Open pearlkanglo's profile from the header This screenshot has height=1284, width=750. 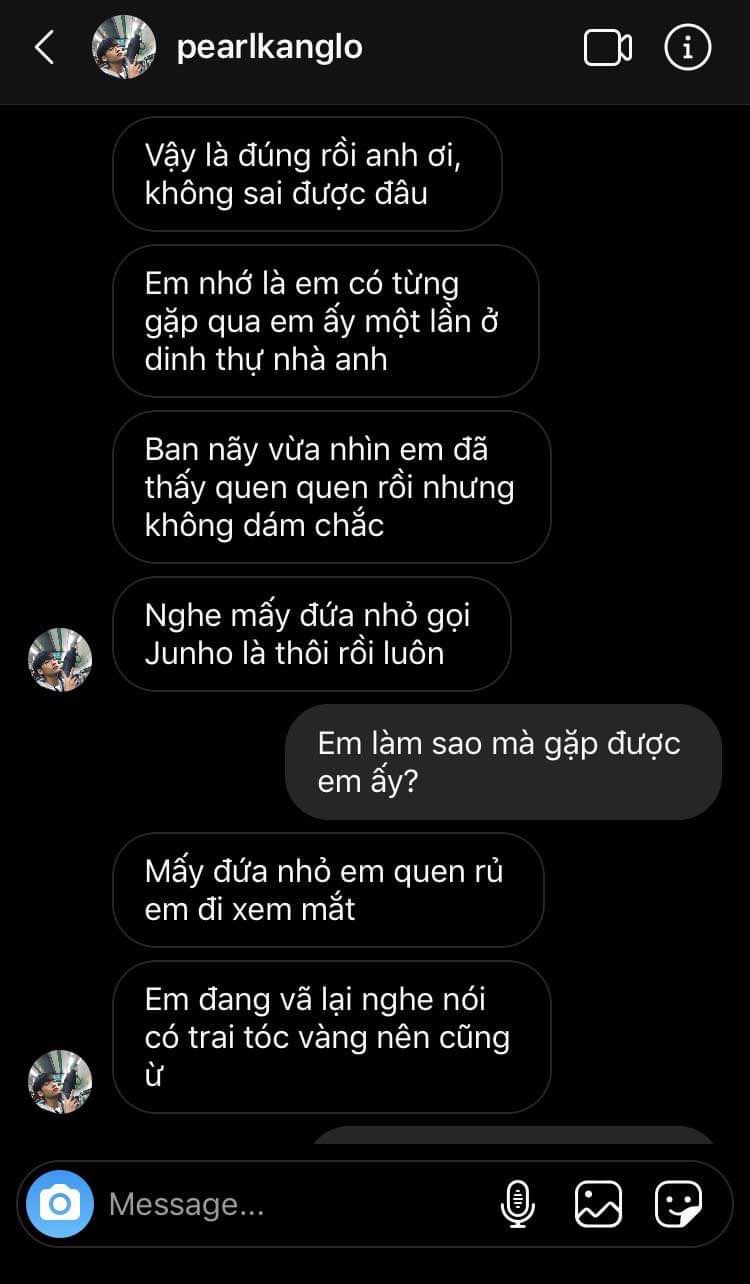coord(268,47)
